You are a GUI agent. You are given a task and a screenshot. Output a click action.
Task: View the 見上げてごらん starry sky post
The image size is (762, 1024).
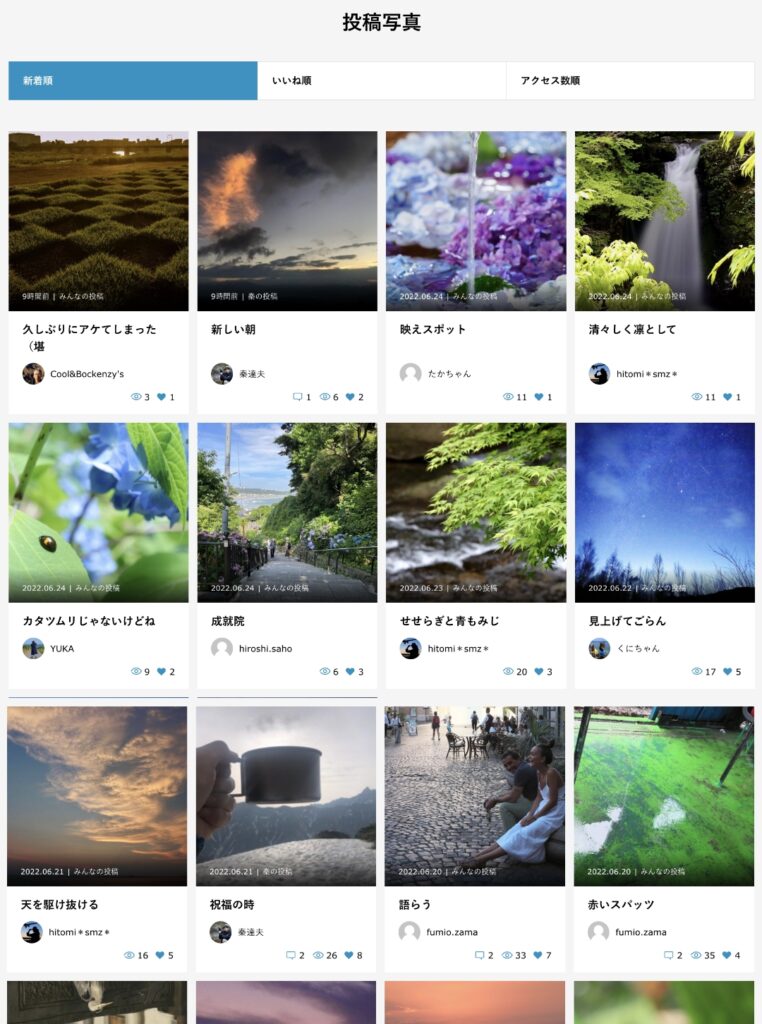pos(664,512)
